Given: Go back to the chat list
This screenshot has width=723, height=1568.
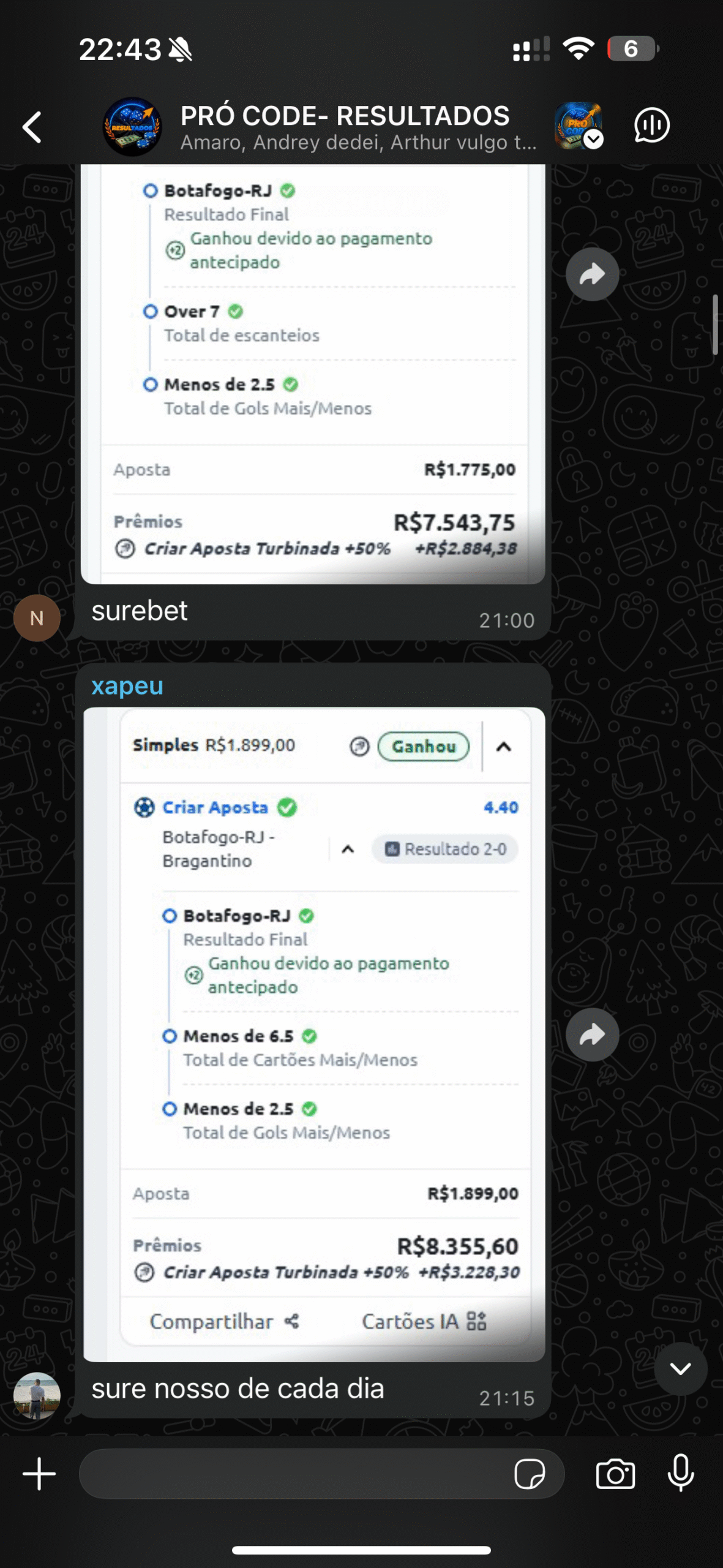Looking at the screenshot, I should (x=32, y=127).
